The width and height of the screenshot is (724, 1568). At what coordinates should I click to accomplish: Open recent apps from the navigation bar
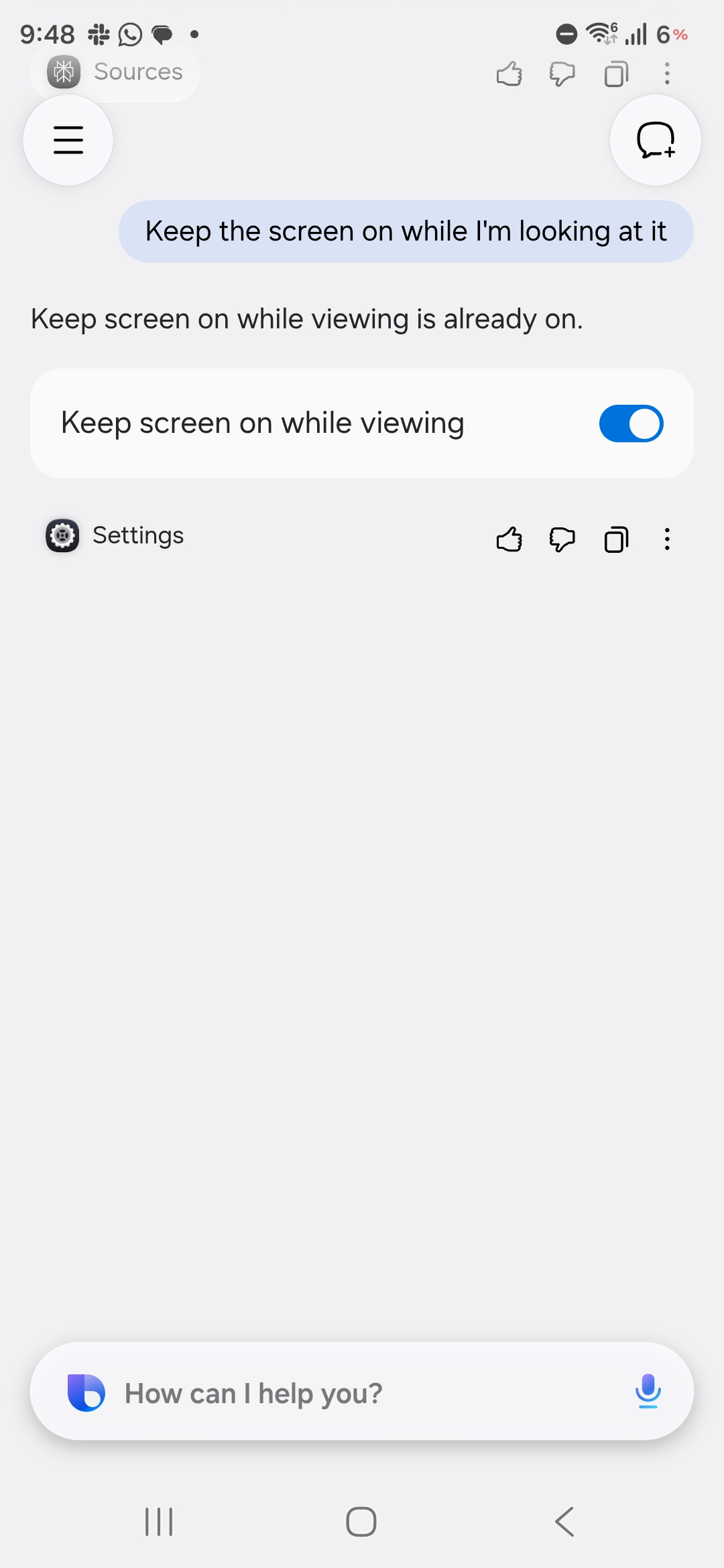pos(158,1521)
